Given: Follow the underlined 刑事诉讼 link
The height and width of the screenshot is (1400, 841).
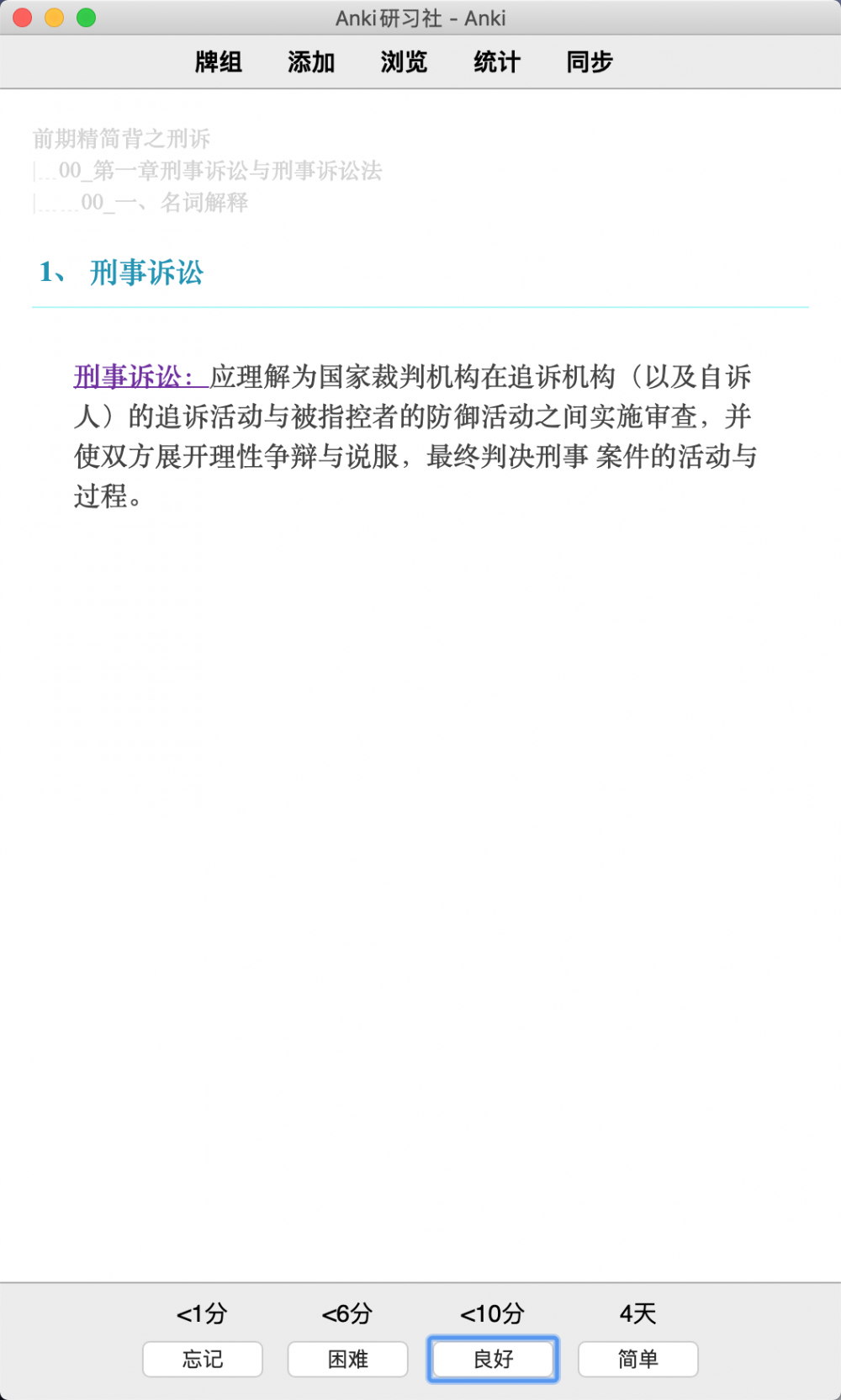Looking at the screenshot, I should pos(141,377).
